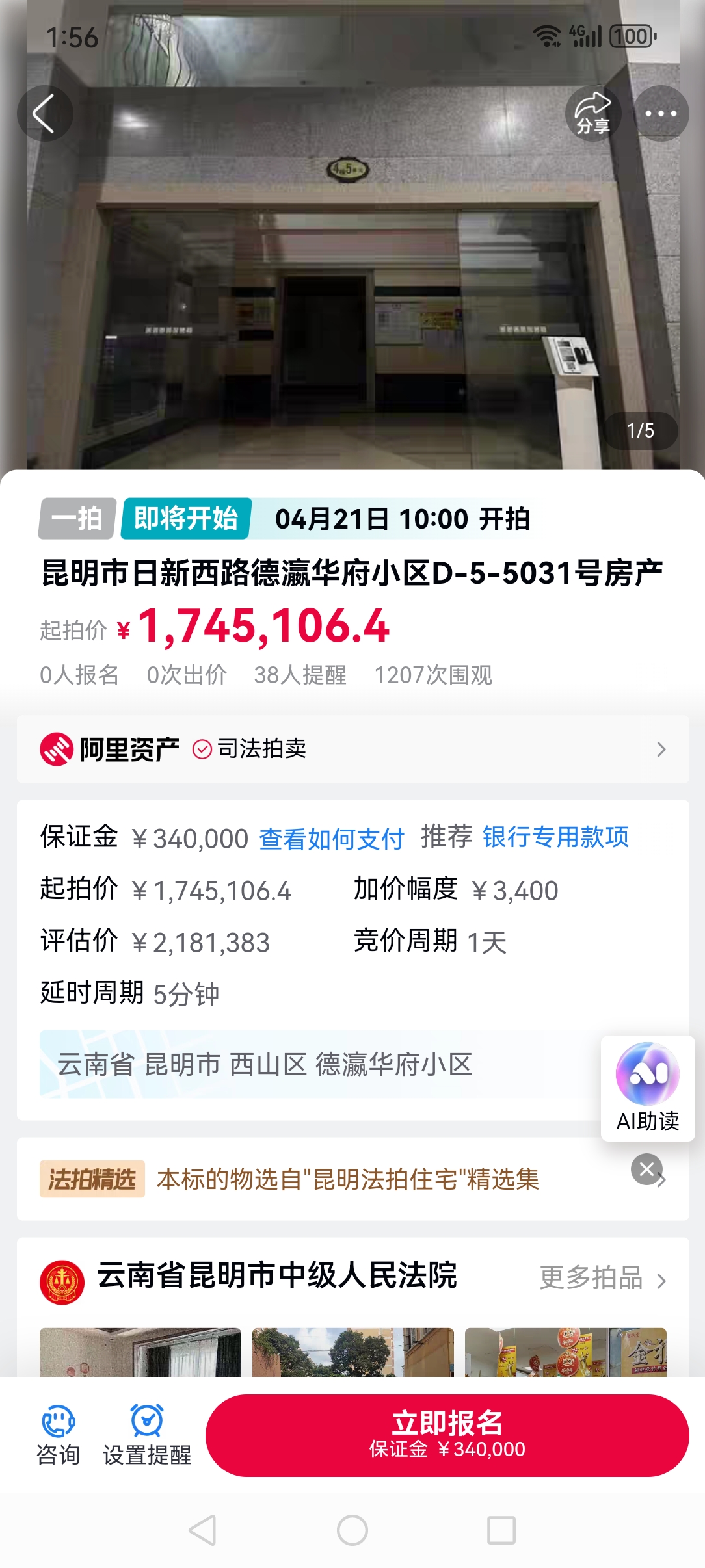Tap the 查看如何支付 link

331,839
